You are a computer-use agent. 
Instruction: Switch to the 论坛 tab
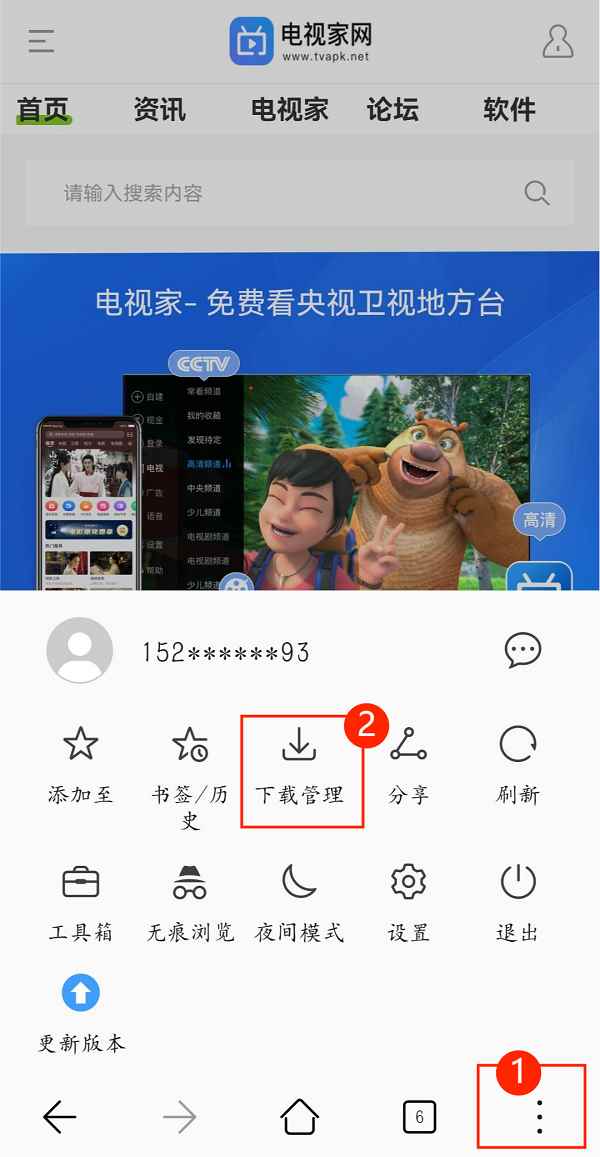tap(393, 109)
